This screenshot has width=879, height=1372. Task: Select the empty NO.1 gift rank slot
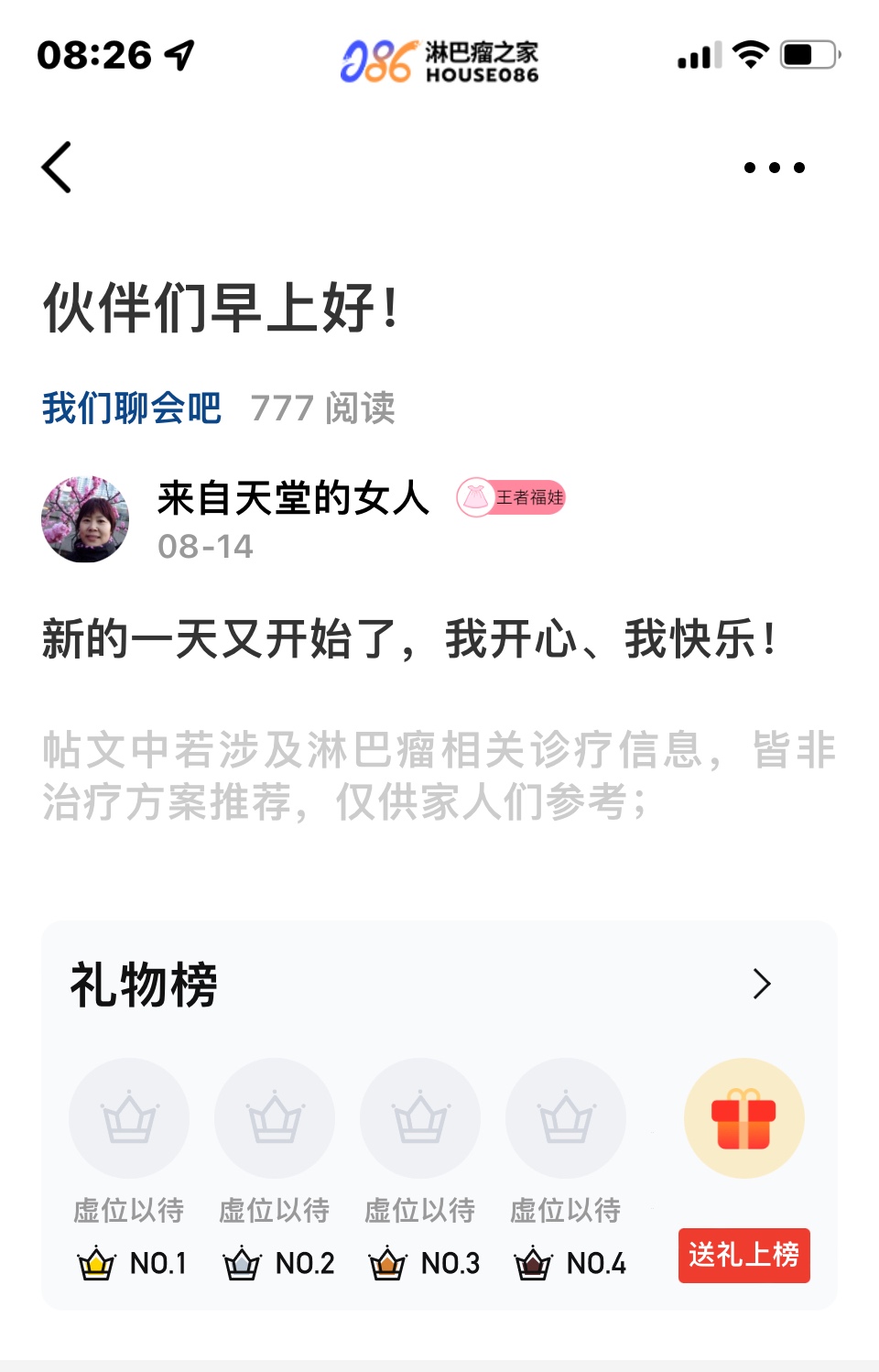(129, 1118)
